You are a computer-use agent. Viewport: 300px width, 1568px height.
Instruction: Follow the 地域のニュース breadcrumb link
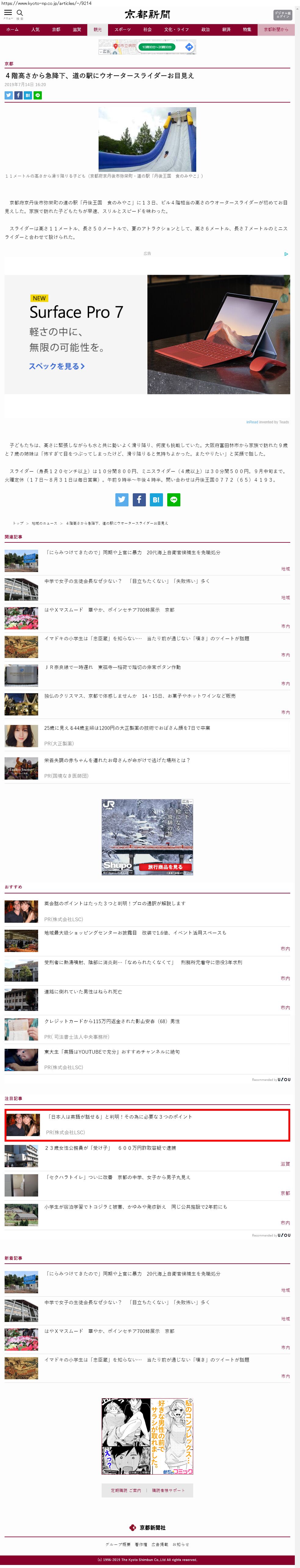(x=45, y=523)
